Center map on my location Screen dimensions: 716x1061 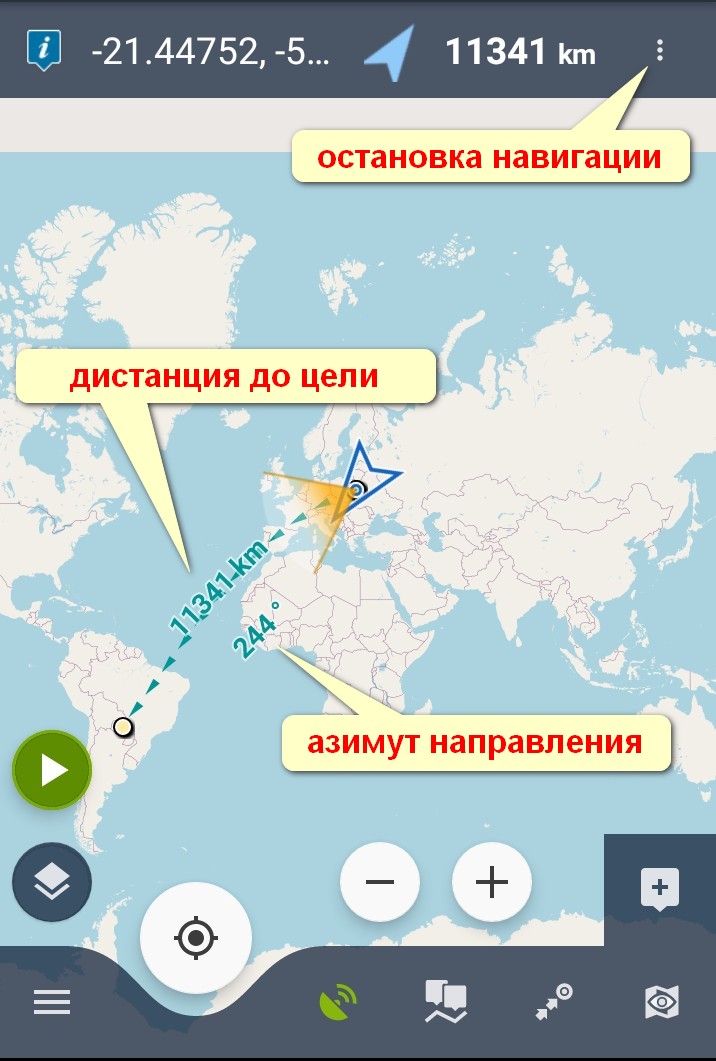point(196,938)
